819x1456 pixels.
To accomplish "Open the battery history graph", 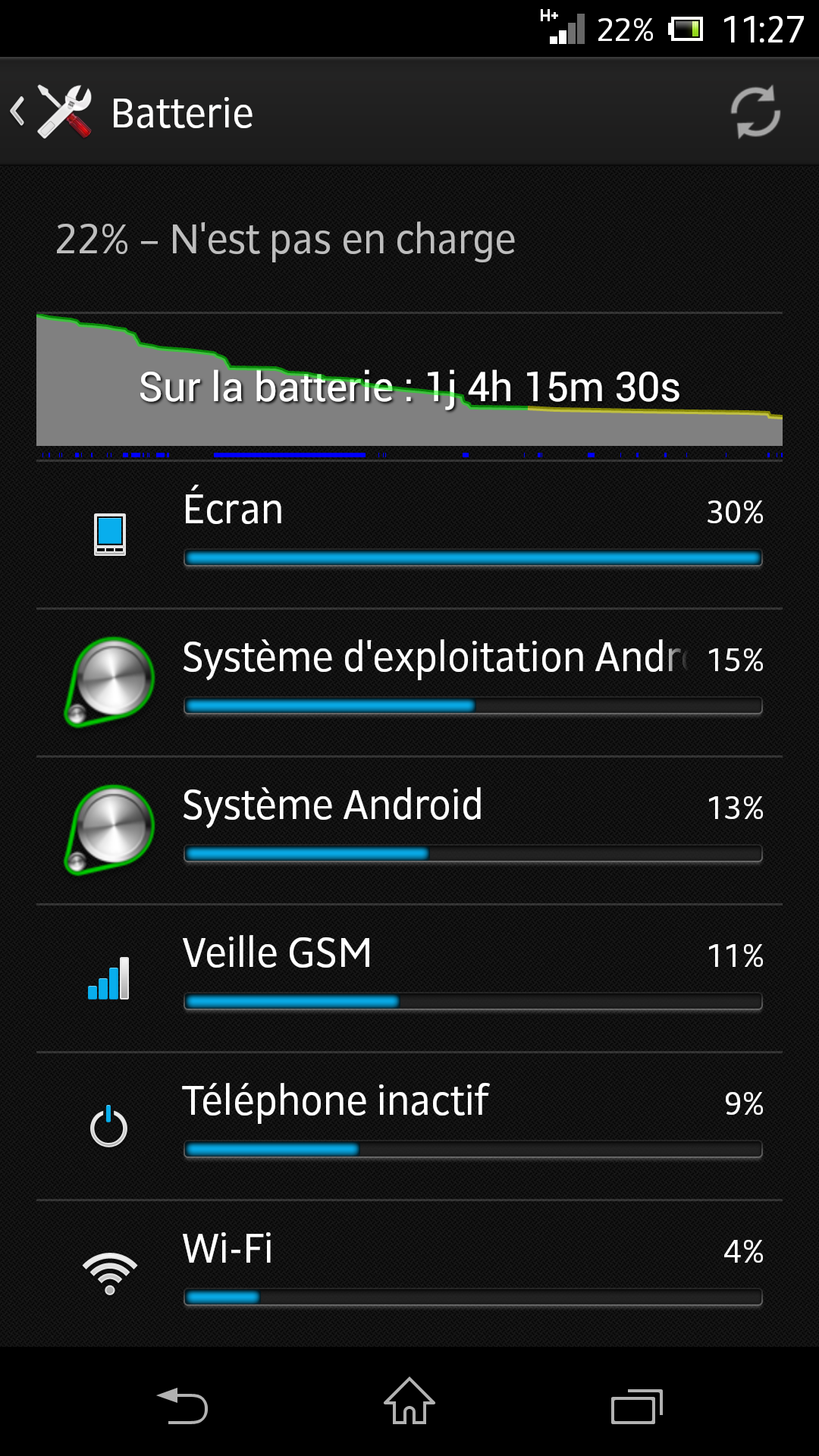I will 409,383.
